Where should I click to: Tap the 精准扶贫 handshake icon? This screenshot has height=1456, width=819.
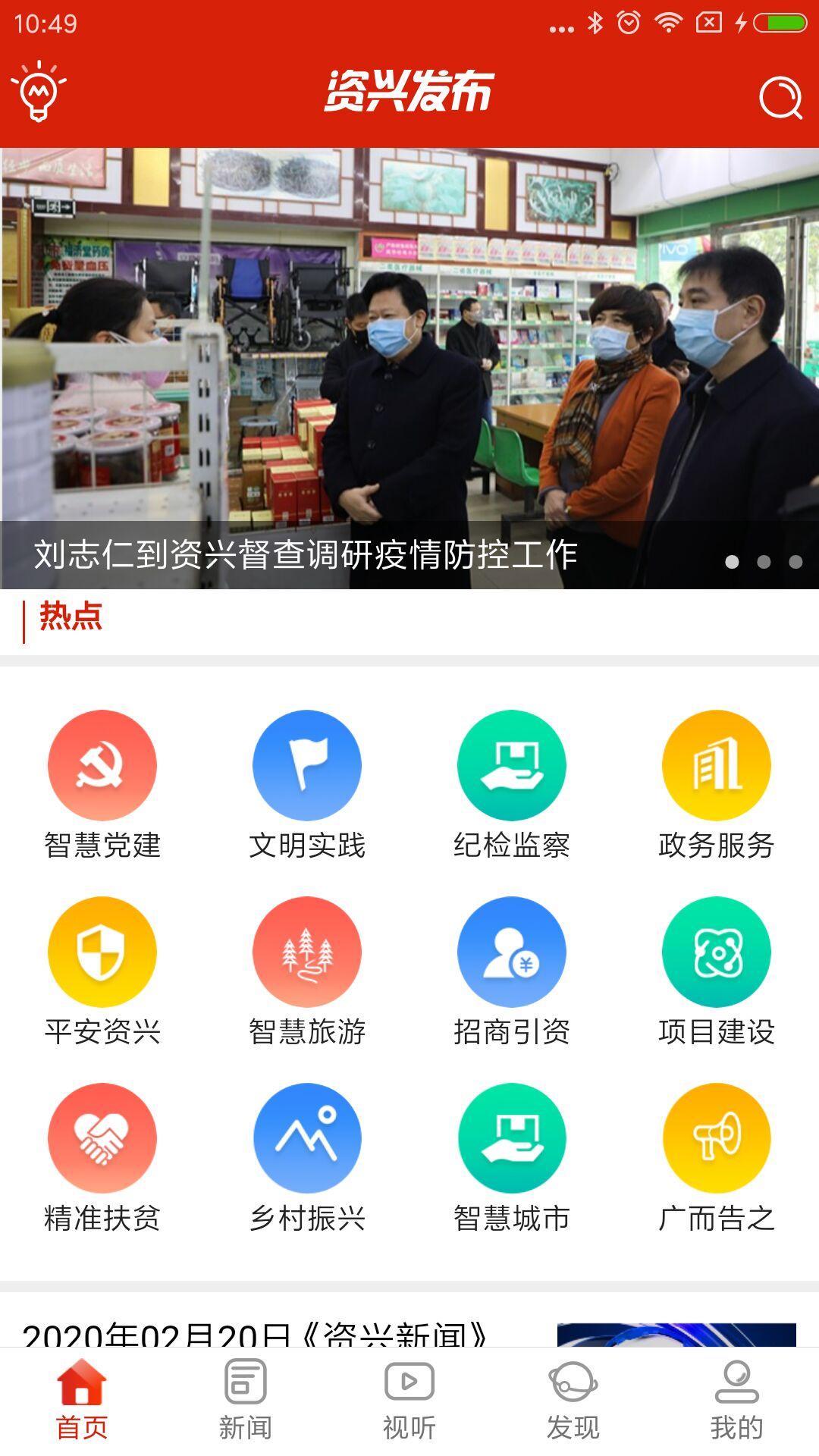tap(102, 1138)
